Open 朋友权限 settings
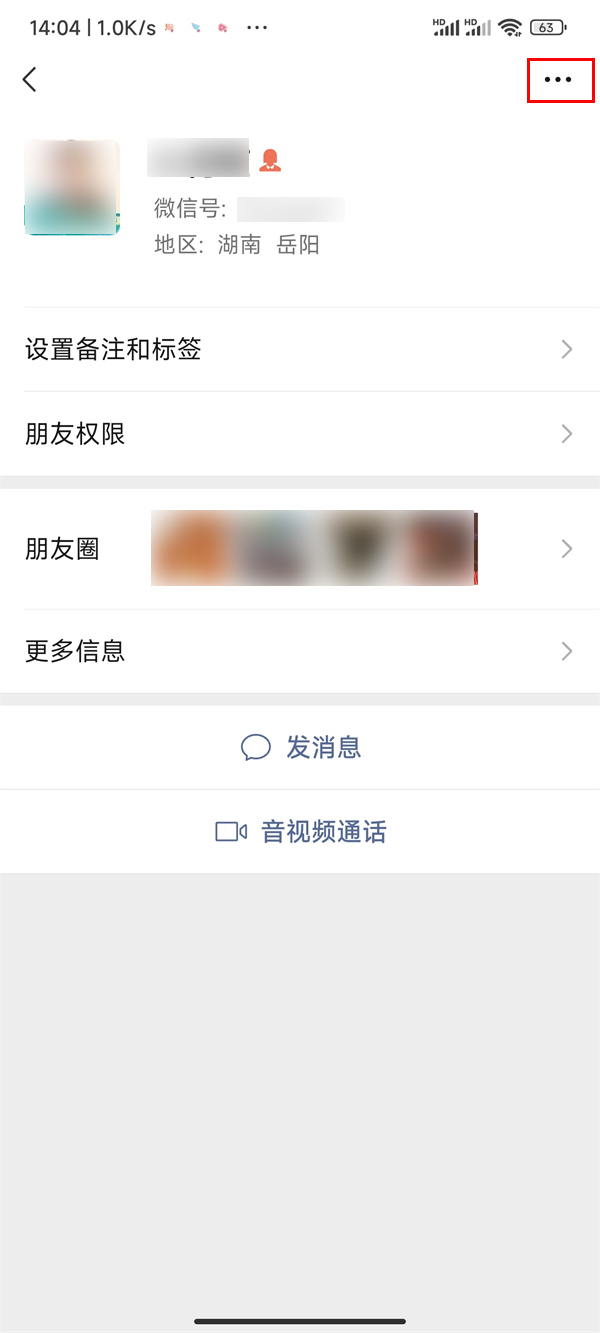 tap(300, 433)
